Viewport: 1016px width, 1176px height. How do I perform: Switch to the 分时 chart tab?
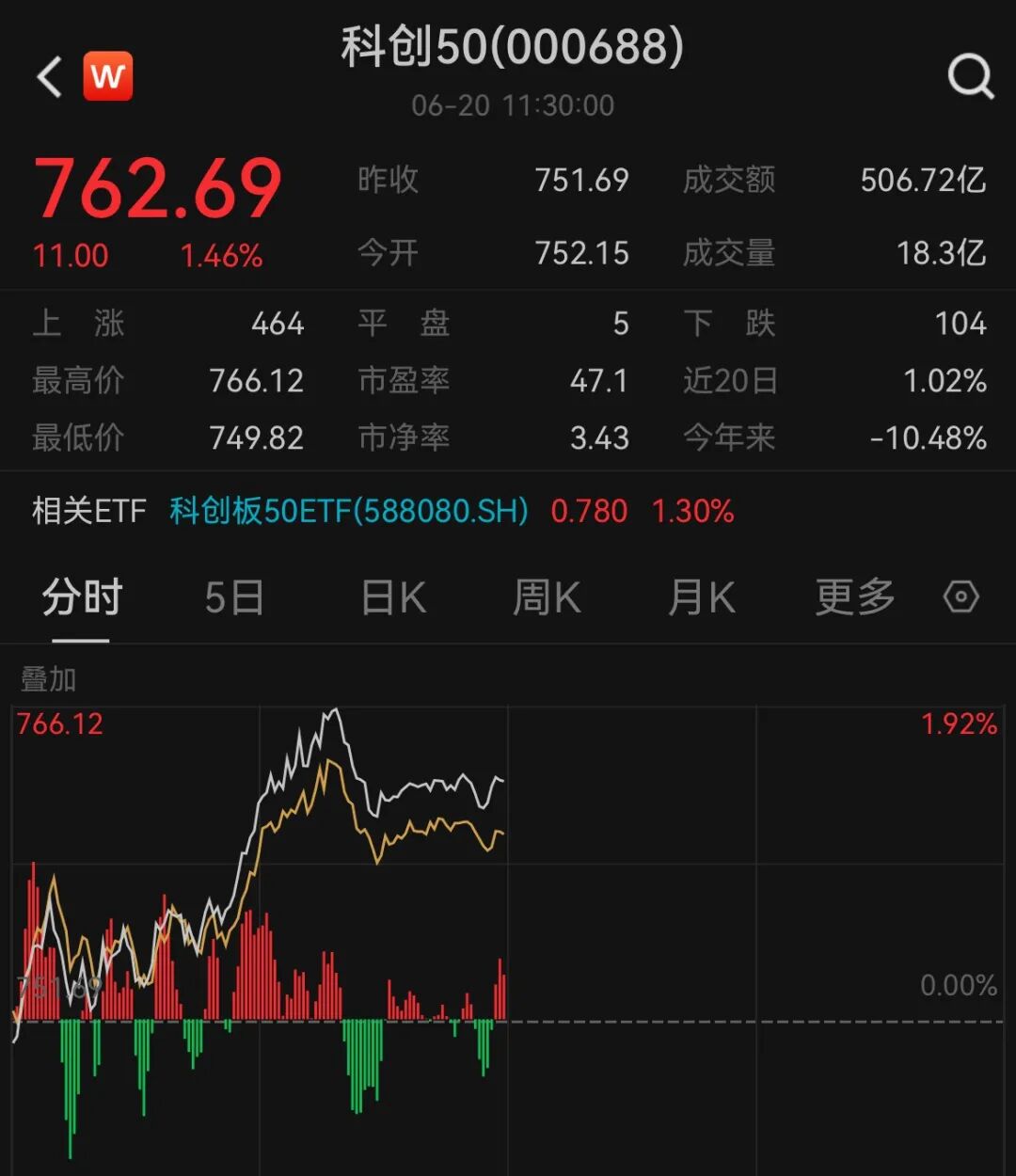82,597
